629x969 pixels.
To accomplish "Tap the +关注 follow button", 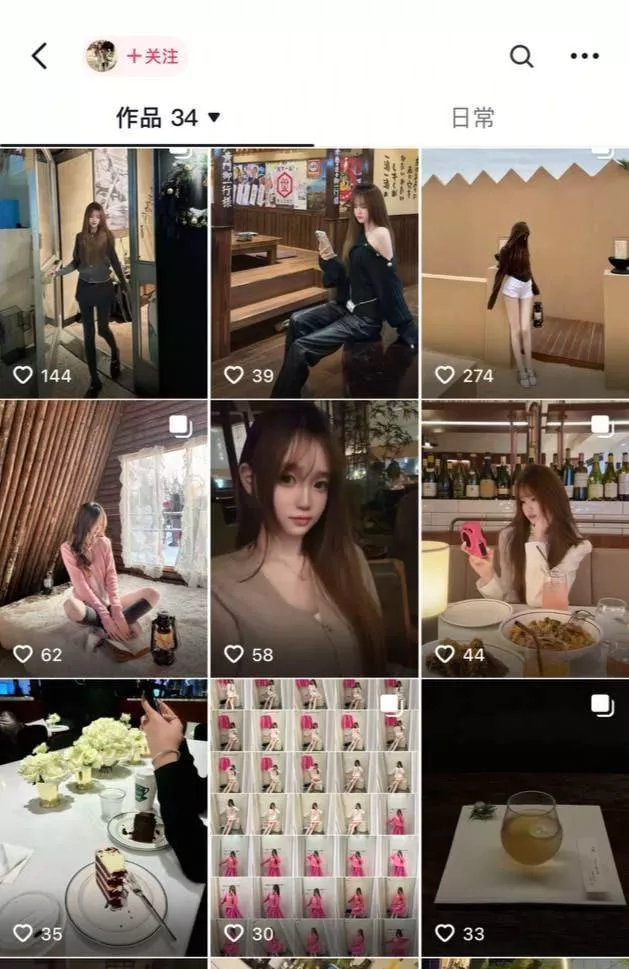I will coord(152,57).
